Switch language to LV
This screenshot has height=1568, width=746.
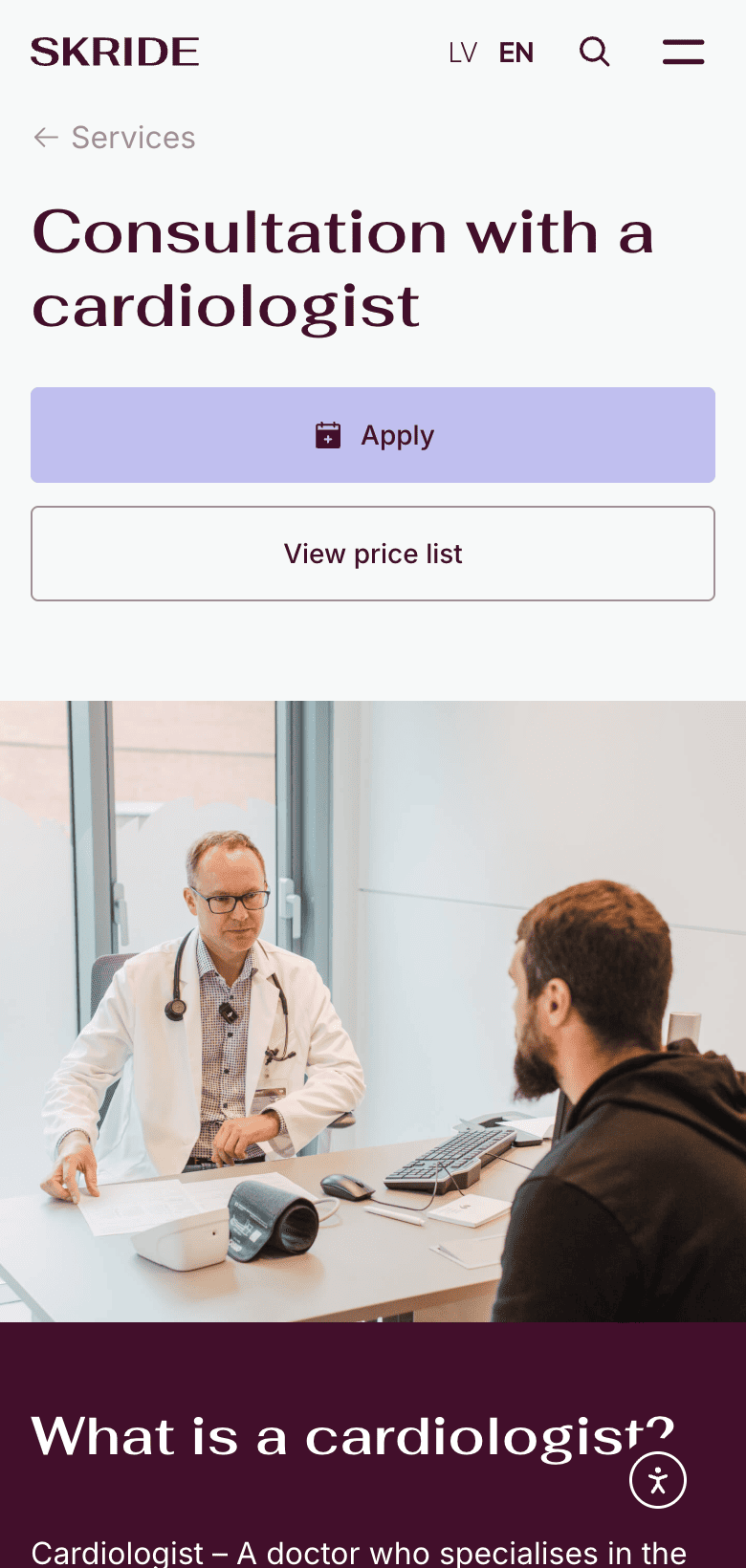click(x=462, y=53)
